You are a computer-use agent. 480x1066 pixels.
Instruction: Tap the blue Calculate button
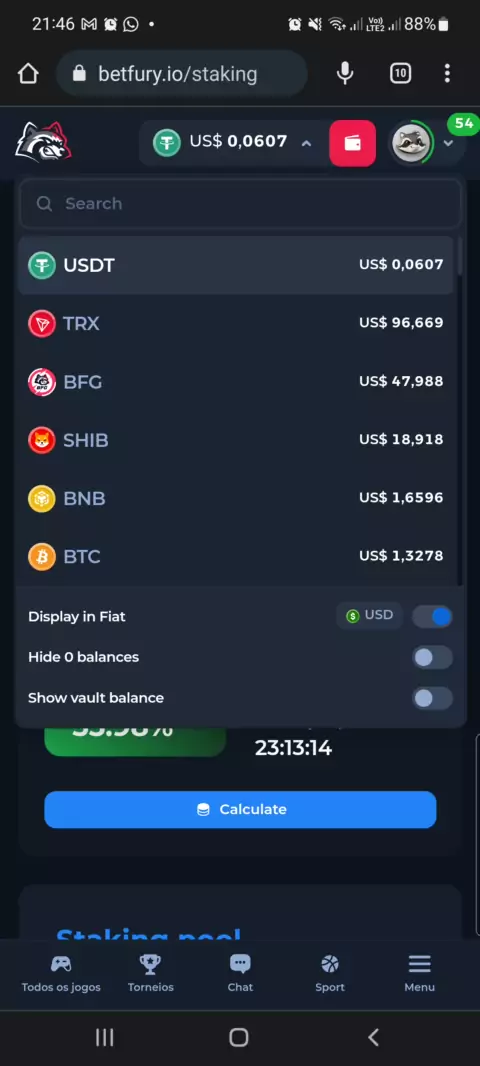click(240, 810)
